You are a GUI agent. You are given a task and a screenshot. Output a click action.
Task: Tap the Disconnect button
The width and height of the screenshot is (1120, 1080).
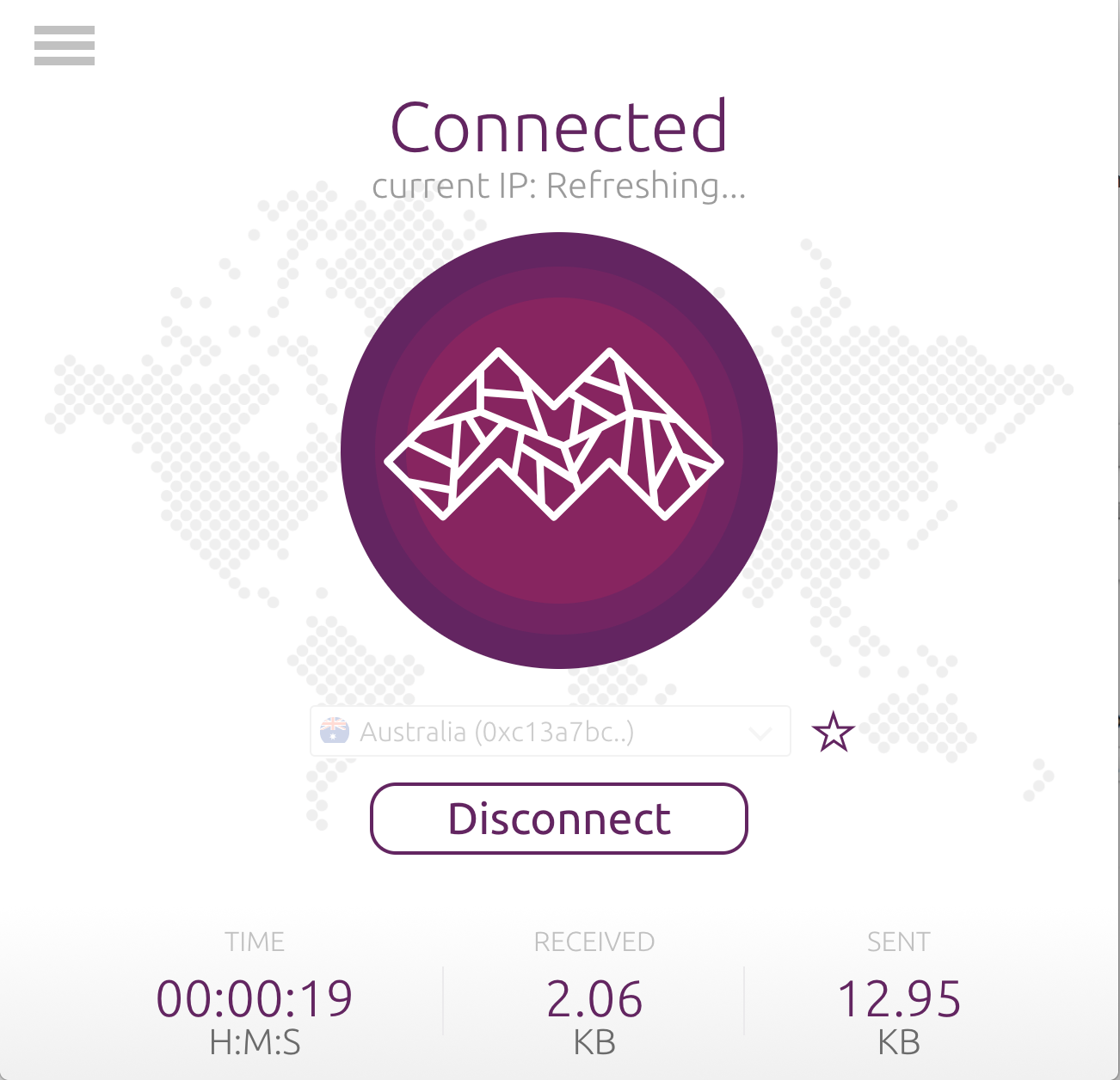click(x=558, y=818)
